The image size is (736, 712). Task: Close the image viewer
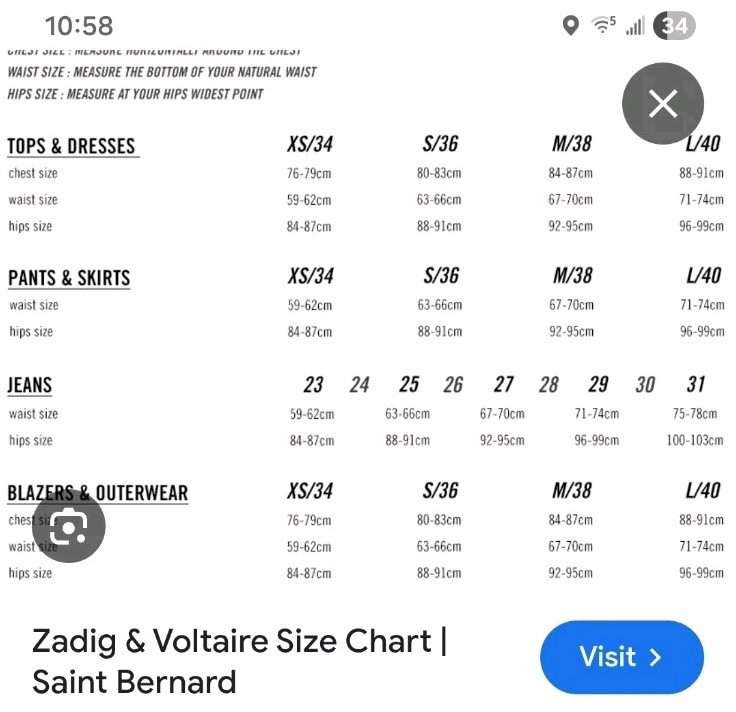pos(663,103)
